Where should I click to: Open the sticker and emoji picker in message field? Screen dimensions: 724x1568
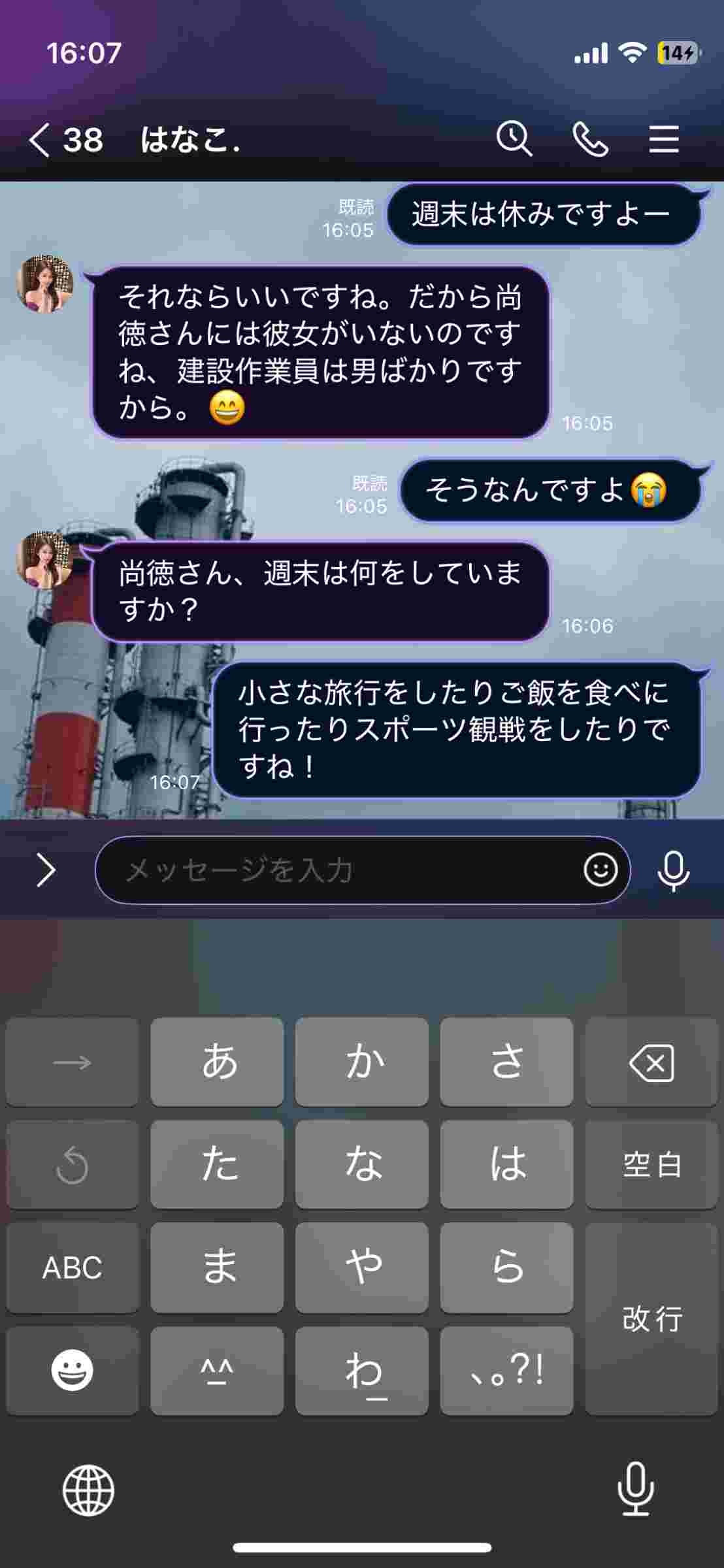click(600, 870)
